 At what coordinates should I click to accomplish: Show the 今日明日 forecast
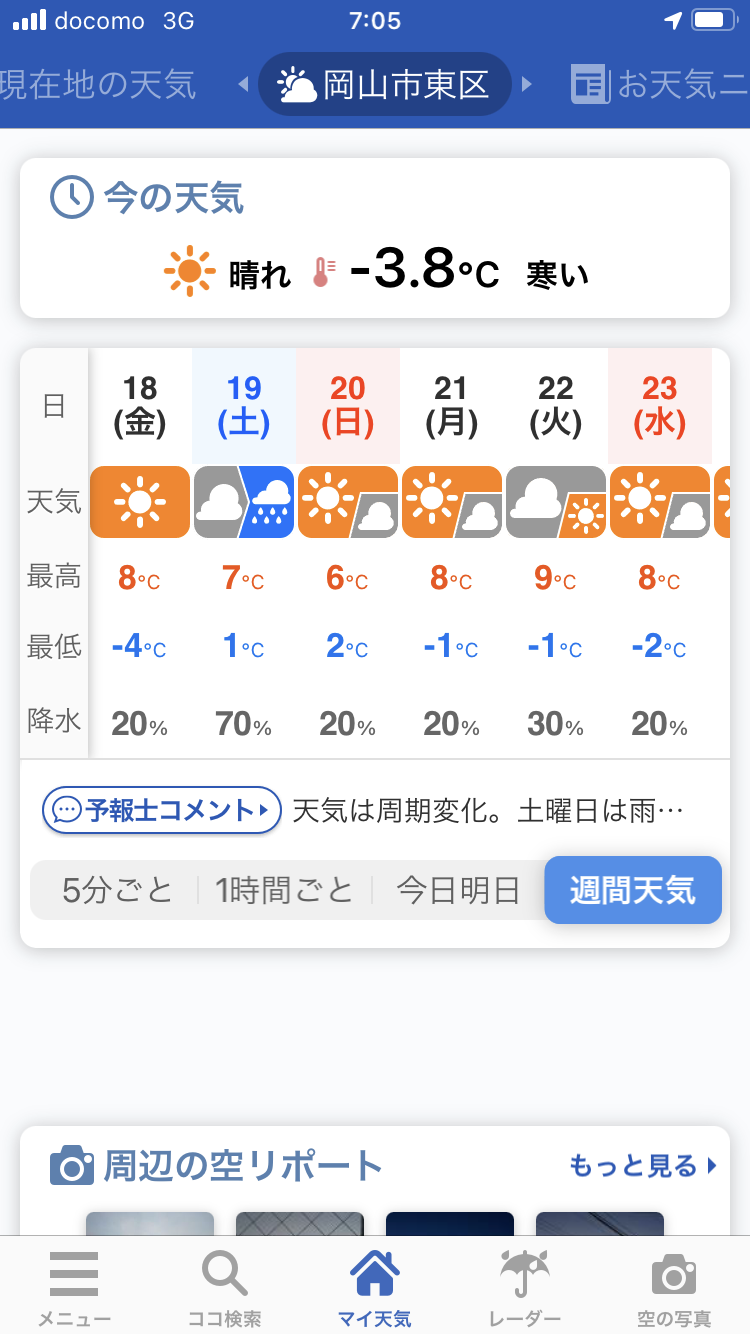tap(458, 889)
